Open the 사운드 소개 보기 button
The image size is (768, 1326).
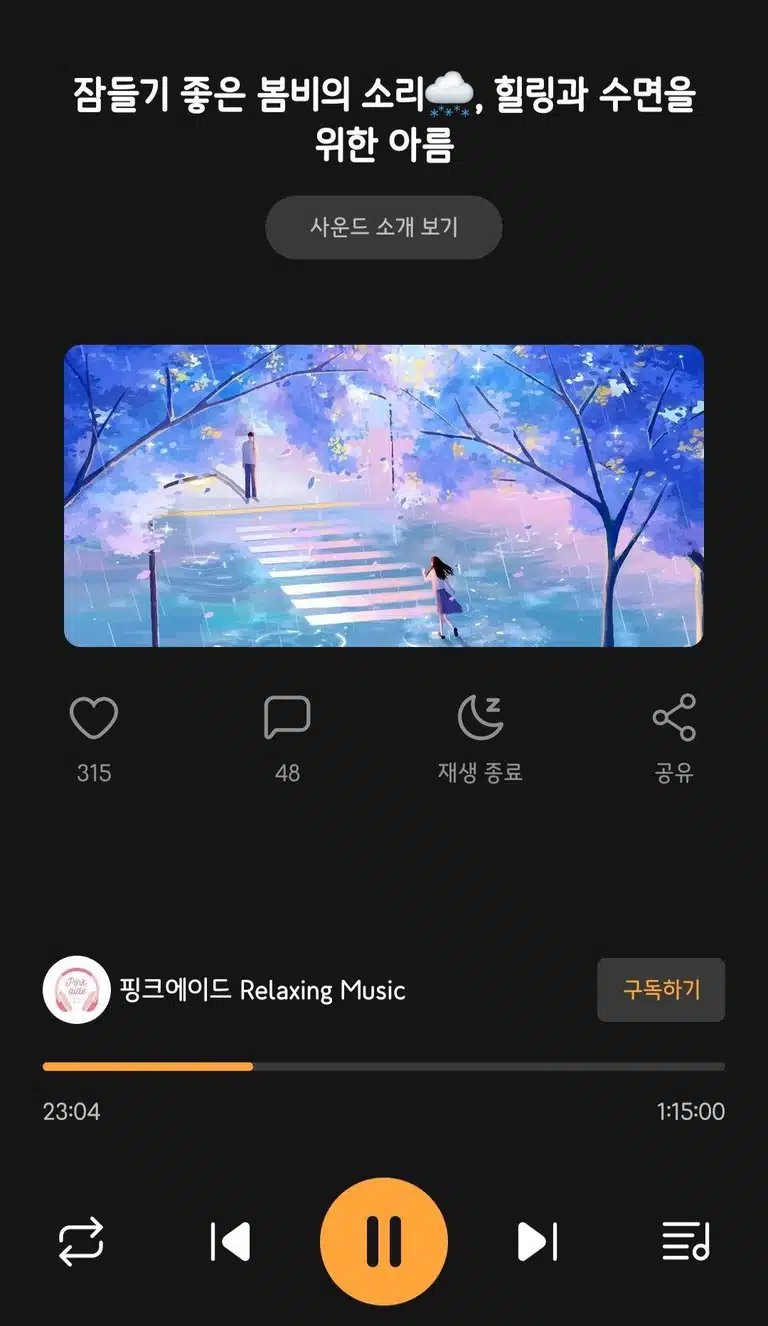383,227
